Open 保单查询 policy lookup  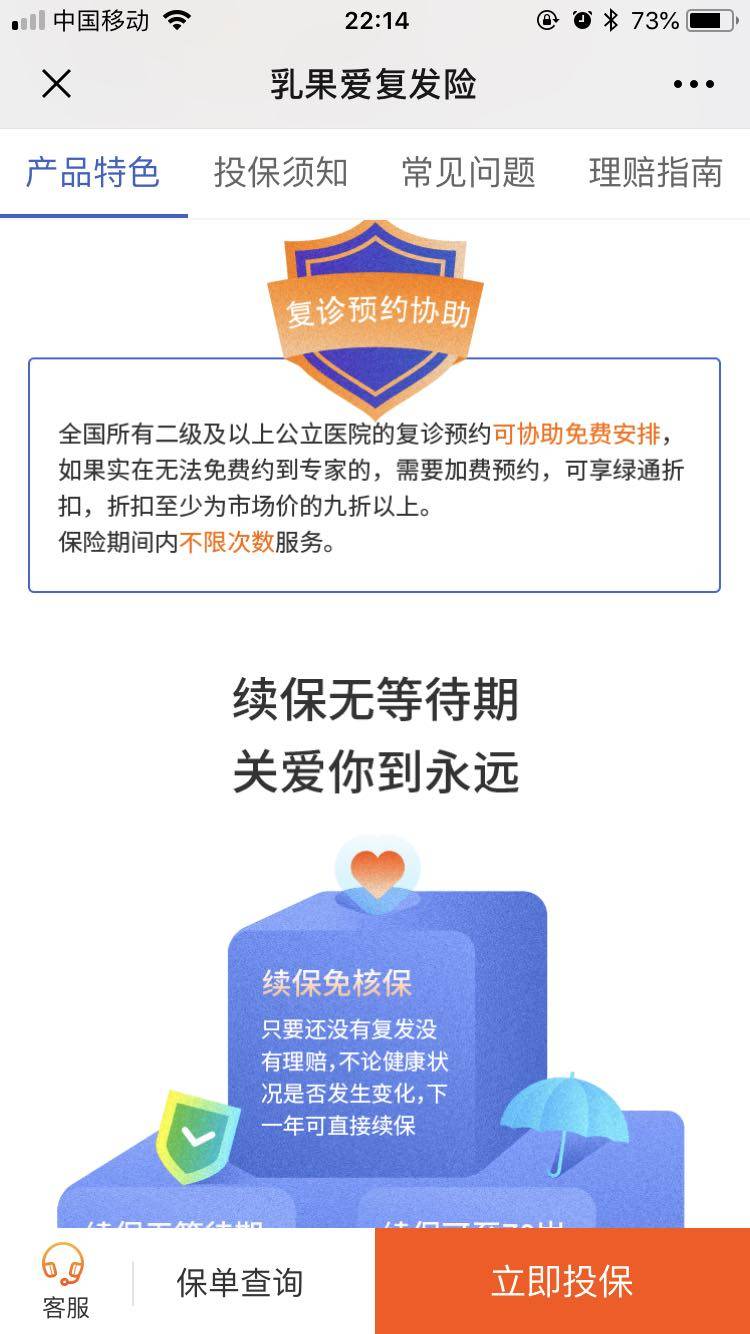pyautogui.click(x=240, y=1282)
